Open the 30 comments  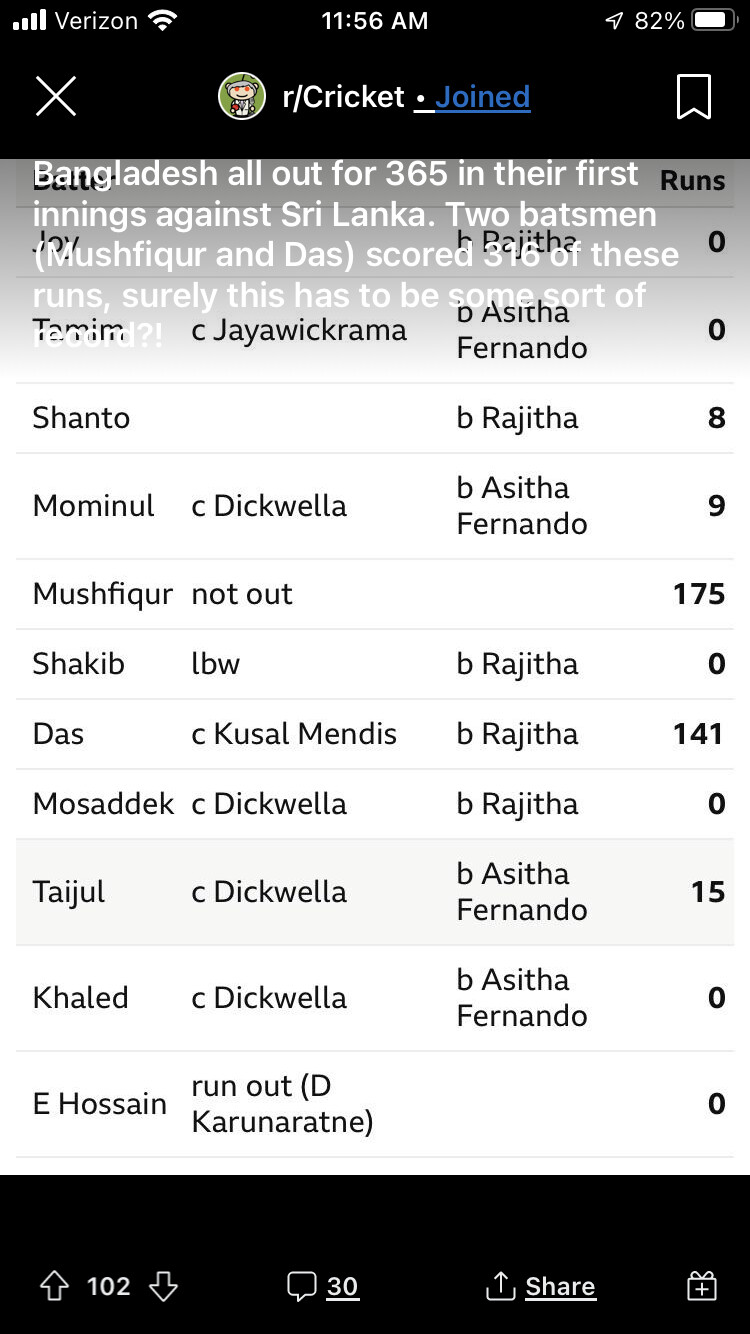coord(323,1286)
